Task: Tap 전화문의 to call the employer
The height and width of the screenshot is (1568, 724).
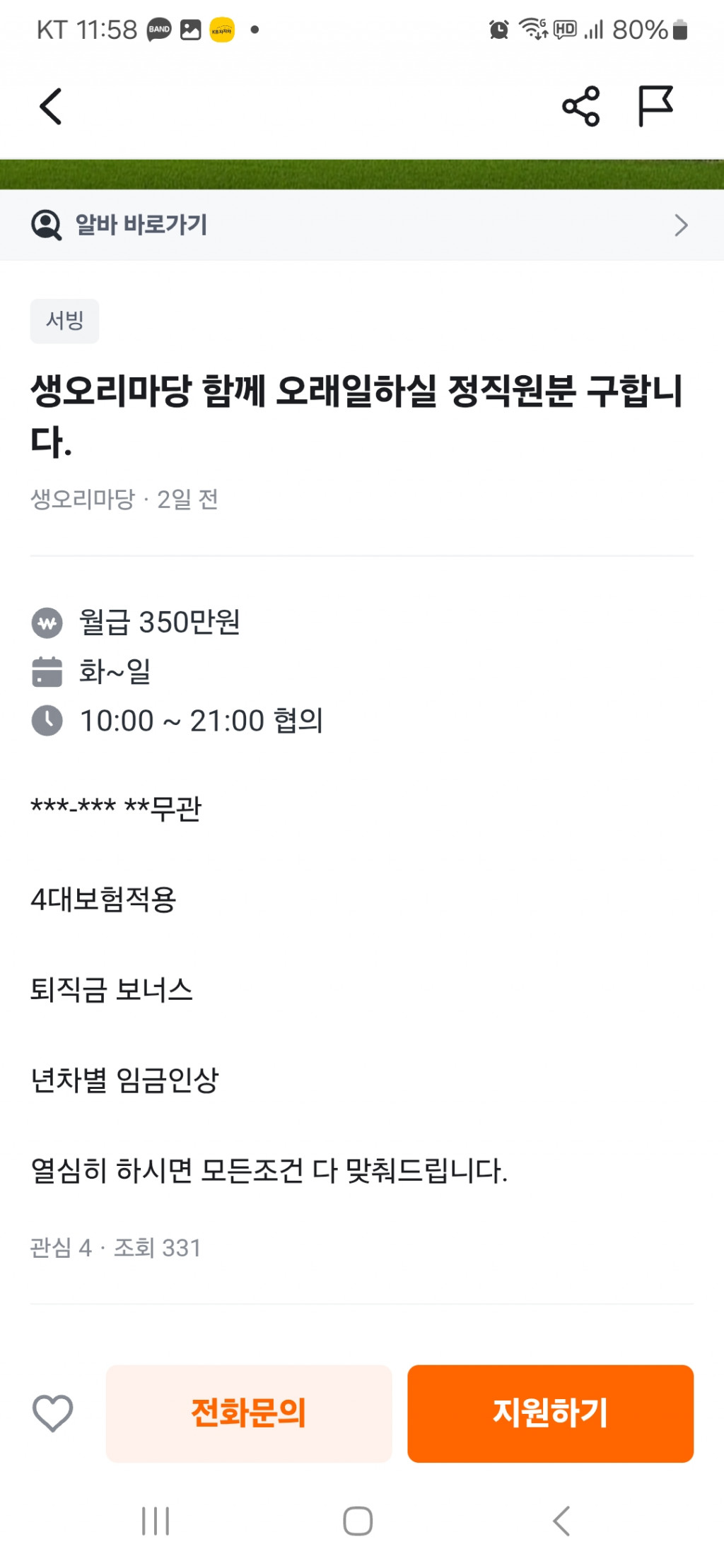Action: click(249, 1413)
